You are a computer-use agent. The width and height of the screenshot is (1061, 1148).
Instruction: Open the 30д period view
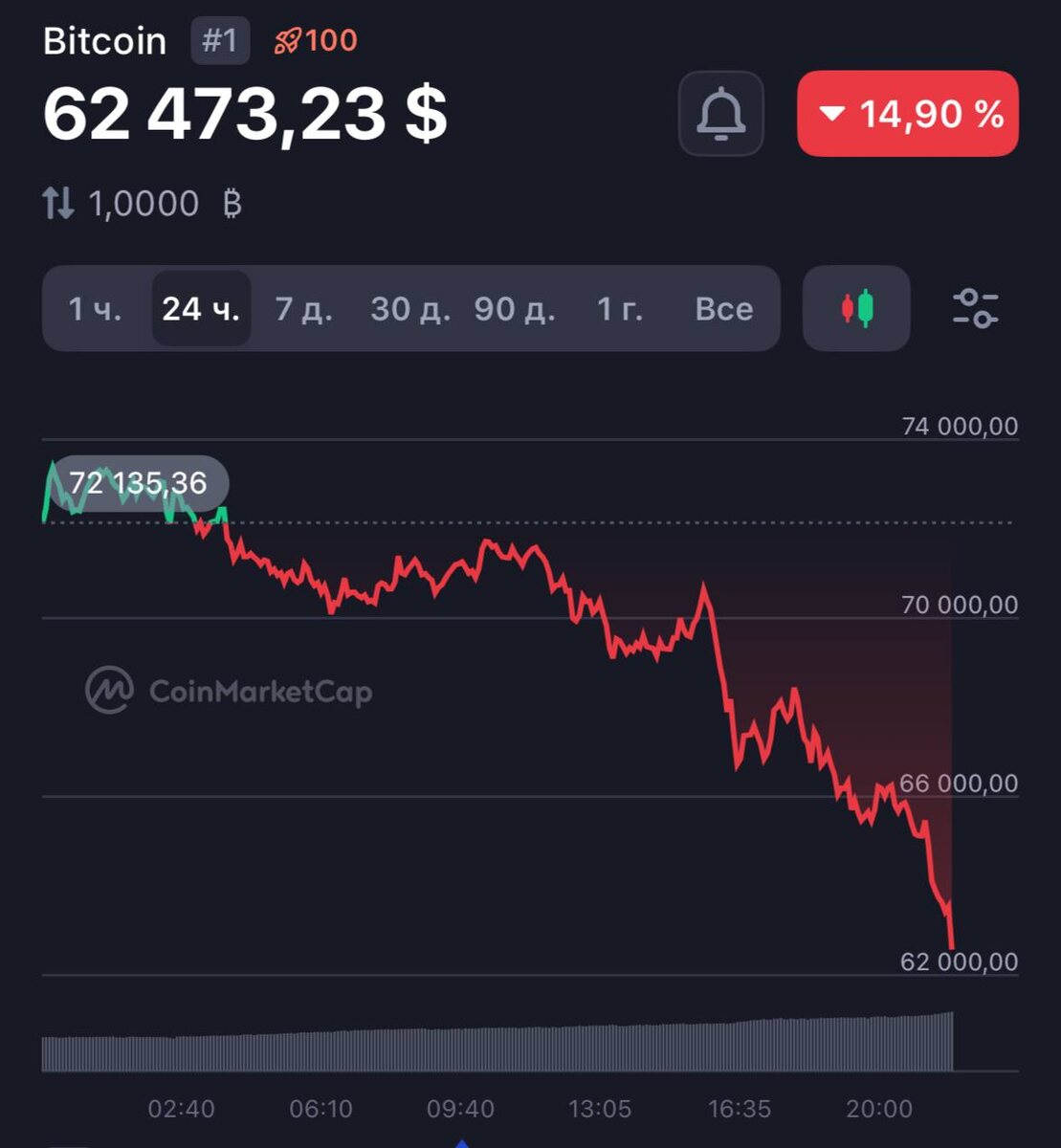[411, 308]
